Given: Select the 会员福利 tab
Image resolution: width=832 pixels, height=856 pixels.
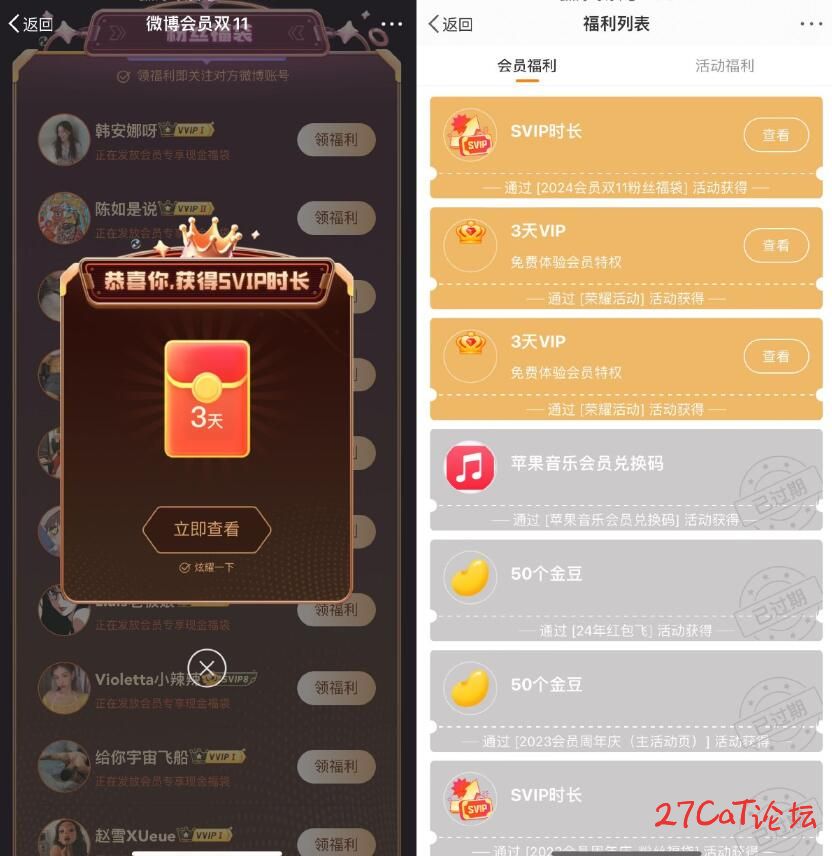Looking at the screenshot, I should click(526, 66).
